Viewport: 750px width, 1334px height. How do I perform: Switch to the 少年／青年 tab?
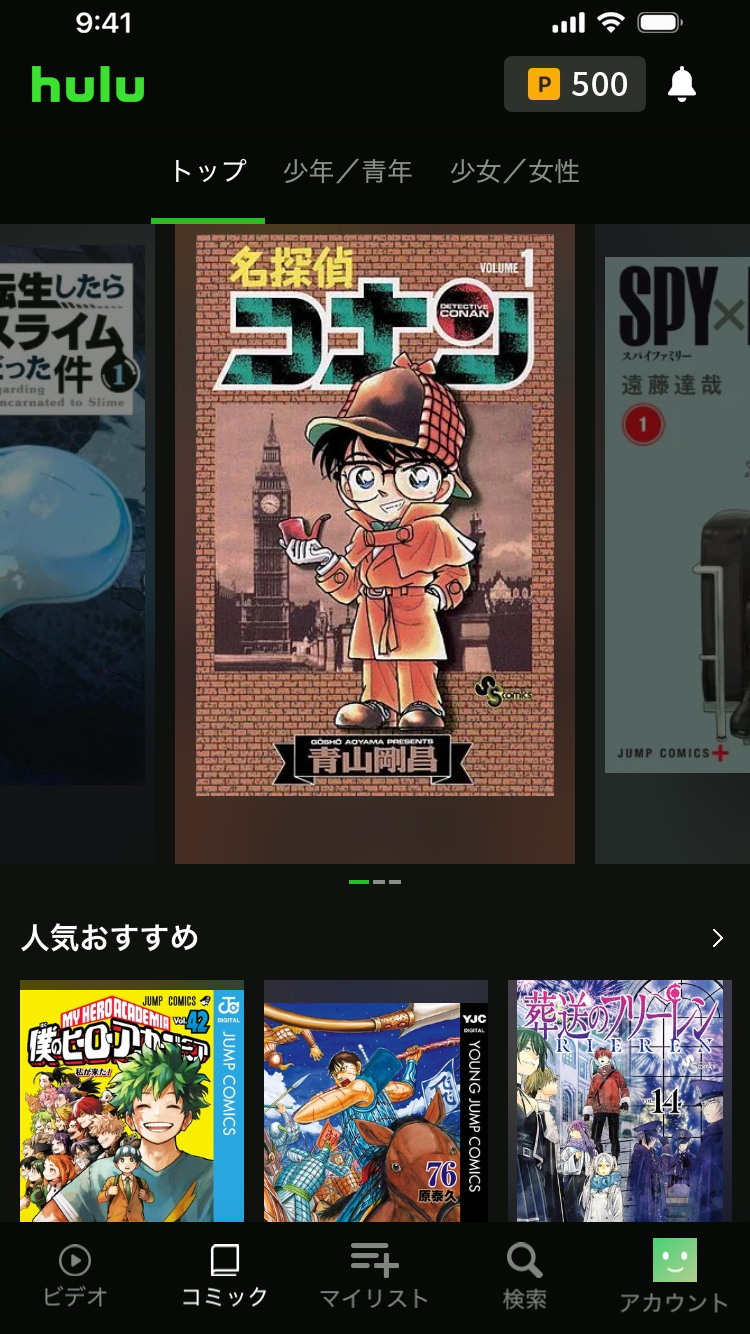[348, 172]
